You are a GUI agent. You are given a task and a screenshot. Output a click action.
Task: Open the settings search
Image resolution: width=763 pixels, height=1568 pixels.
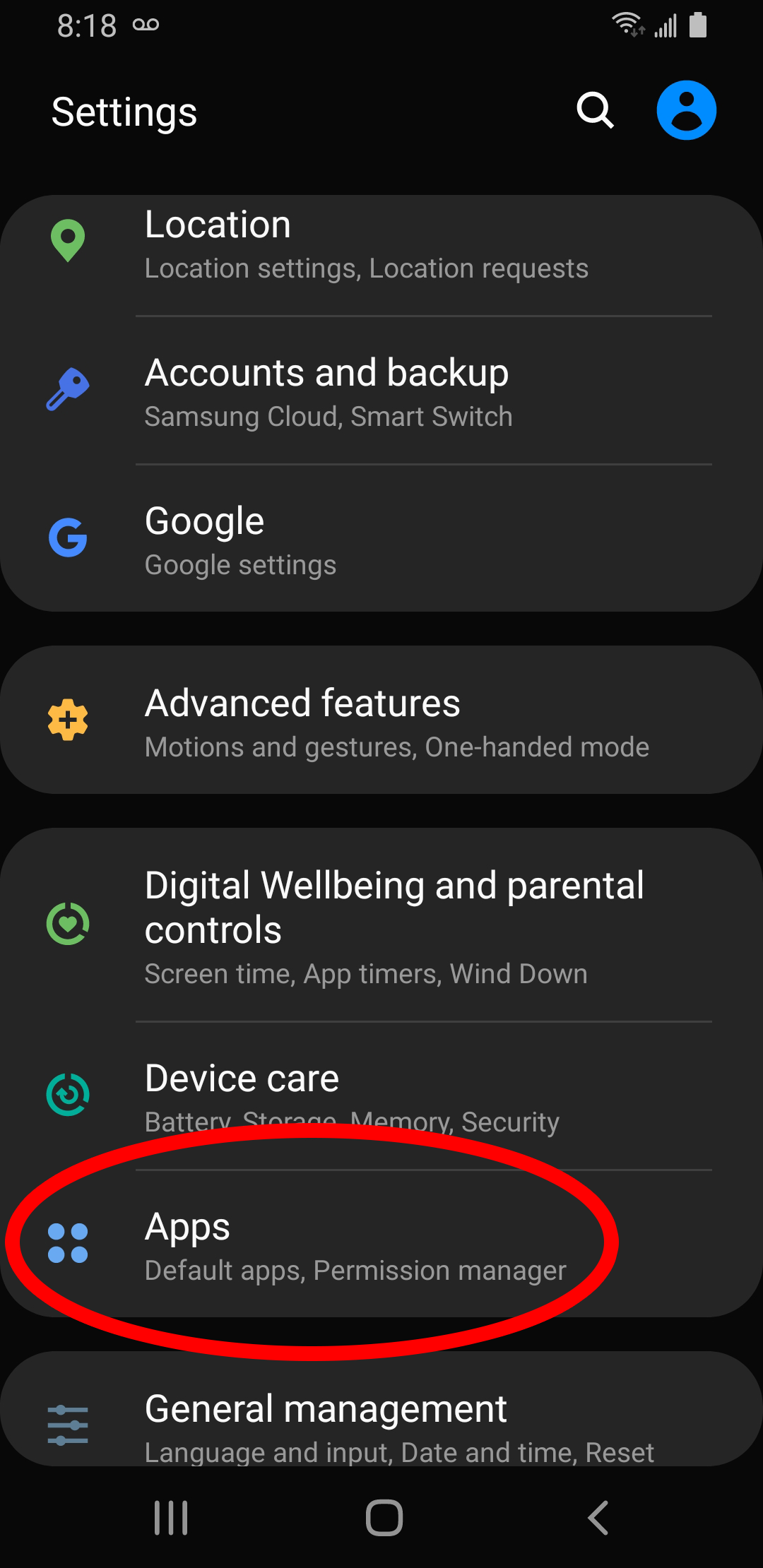595,111
